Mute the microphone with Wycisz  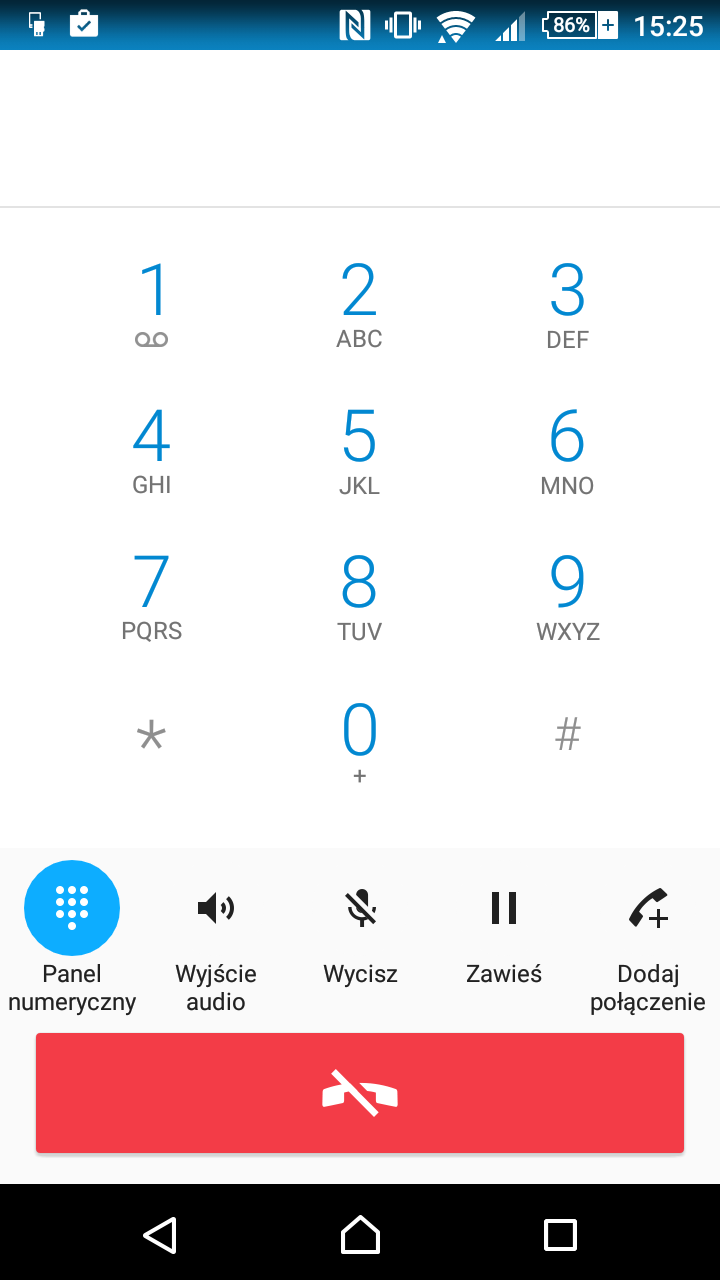coord(360,908)
